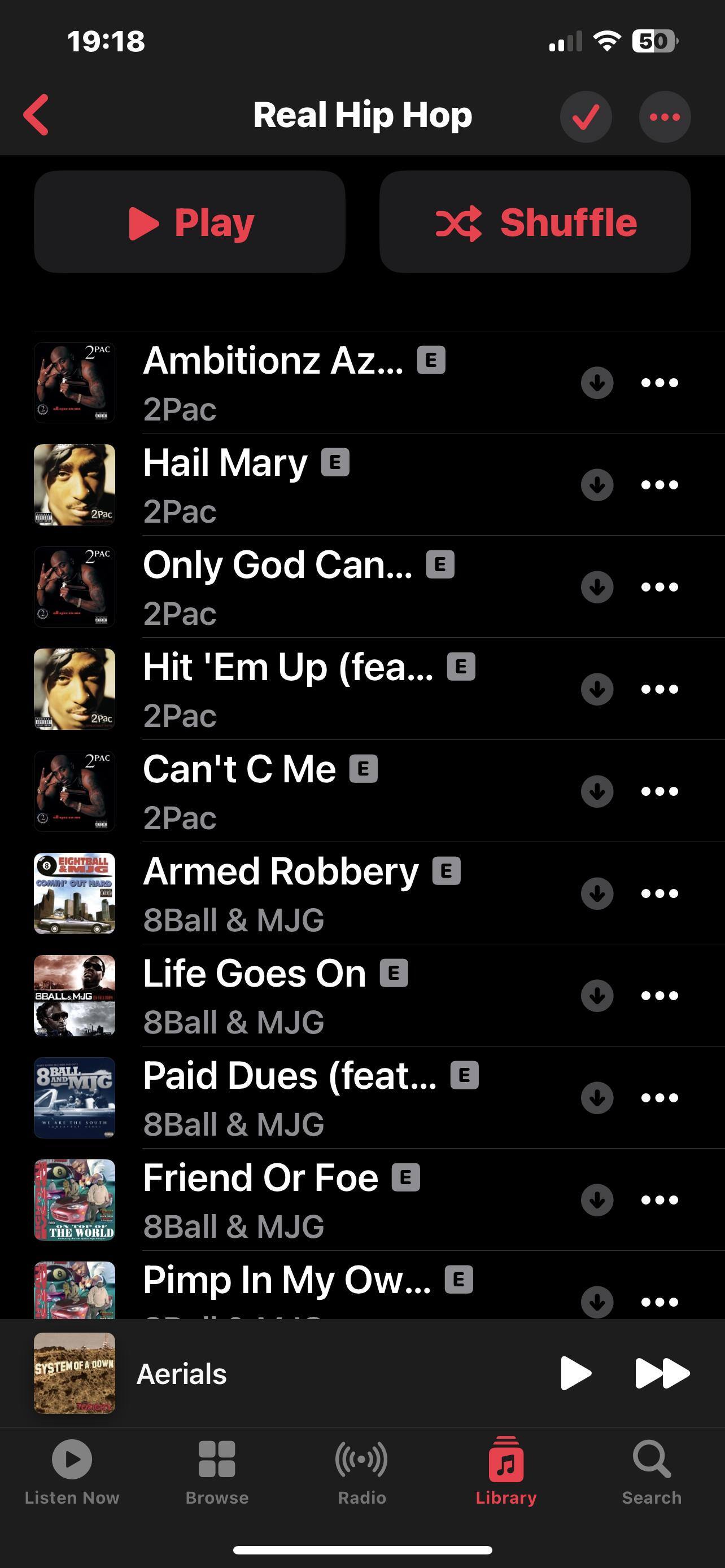
Task: Play the Real Hip Hop playlist
Action: point(190,222)
